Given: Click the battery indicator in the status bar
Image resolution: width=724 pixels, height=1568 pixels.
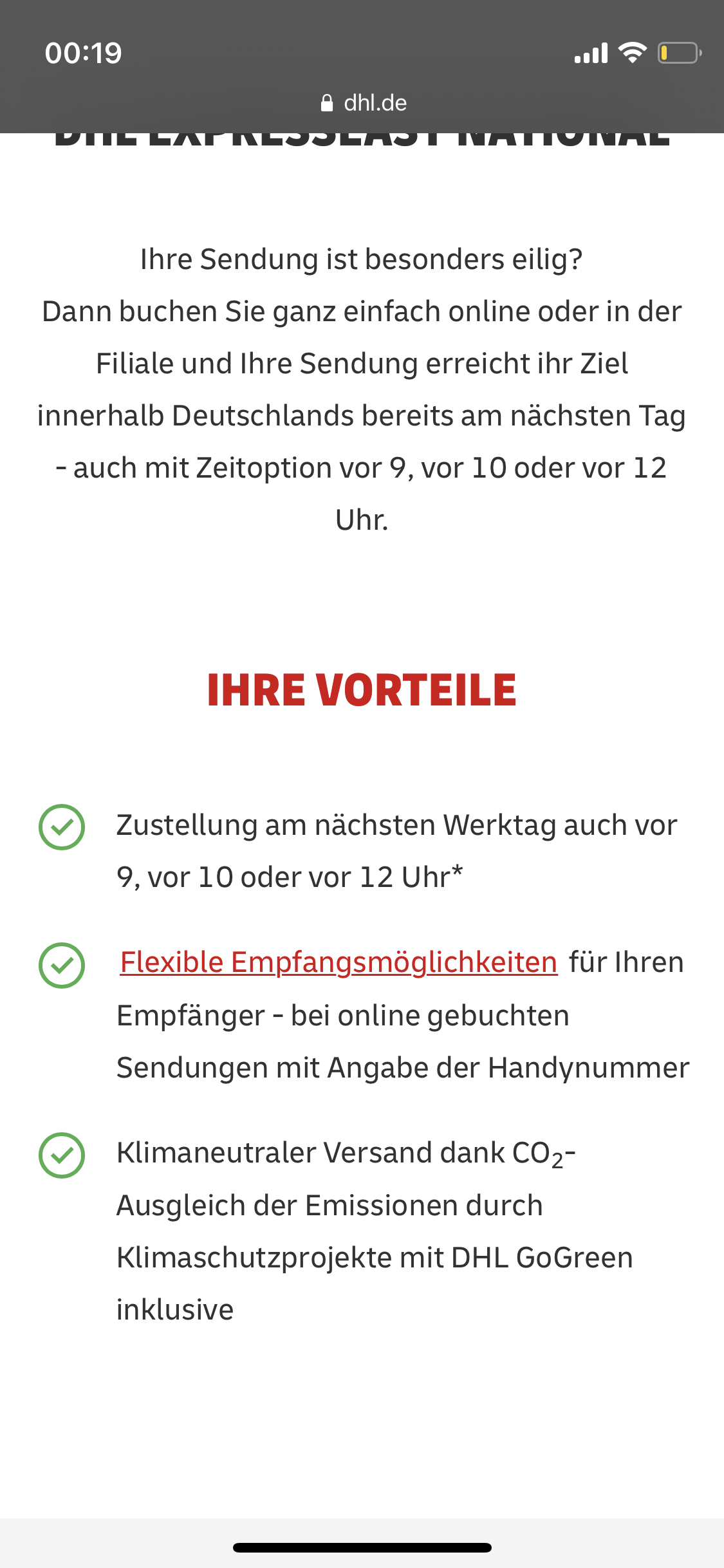Looking at the screenshot, I should pos(678,54).
